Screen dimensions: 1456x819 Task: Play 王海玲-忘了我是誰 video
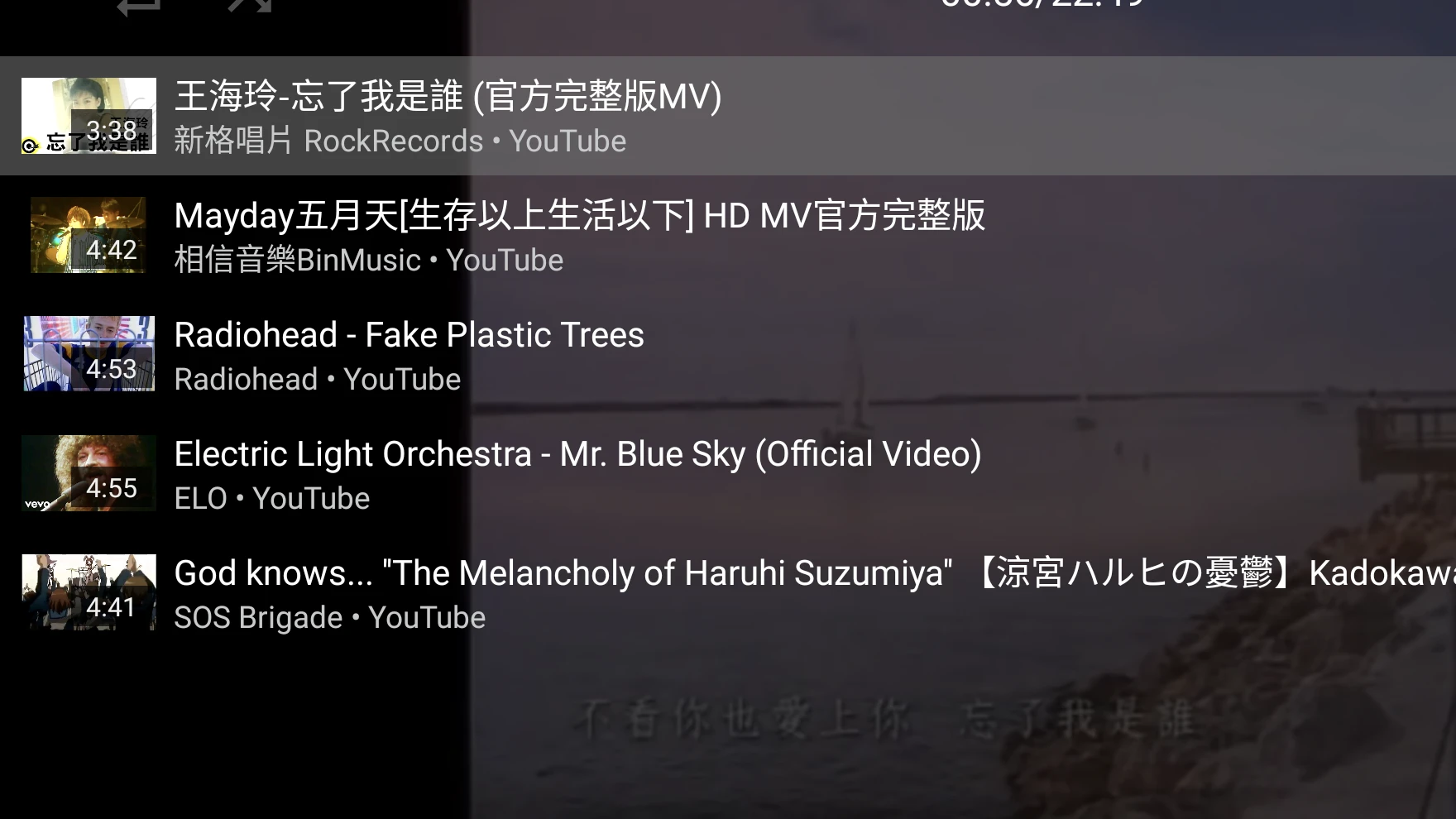(447, 116)
